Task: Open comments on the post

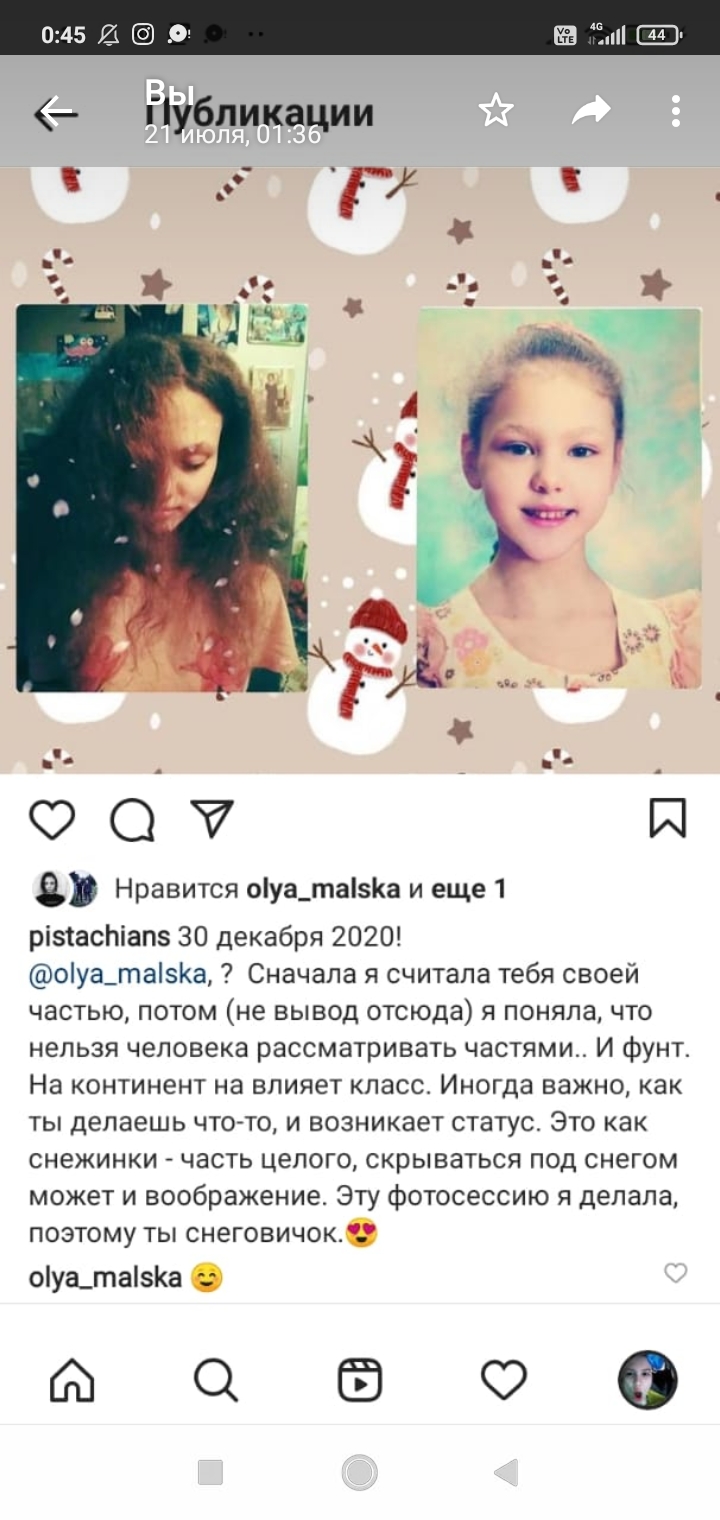Action: pyautogui.click(x=132, y=820)
